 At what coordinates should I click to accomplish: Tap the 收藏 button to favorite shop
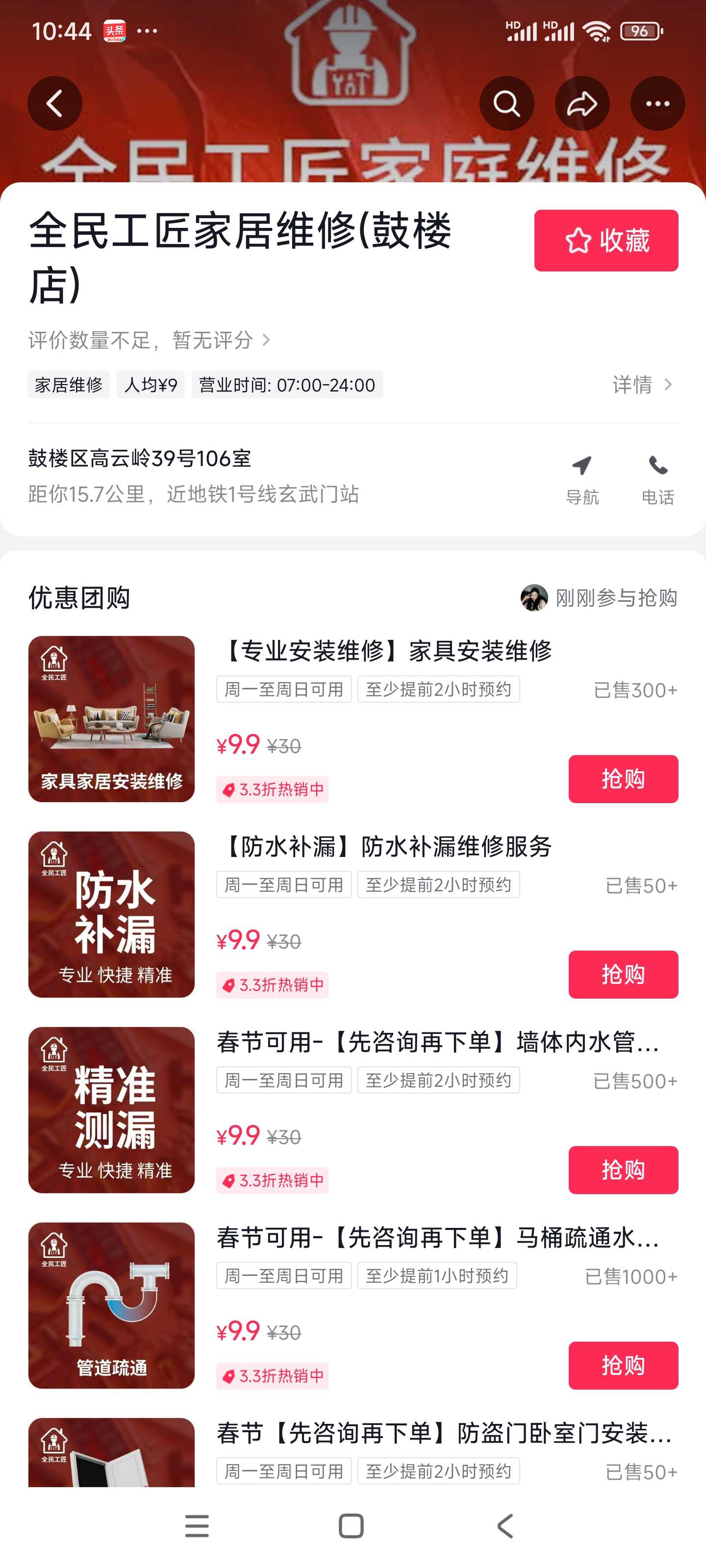(605, 241)
